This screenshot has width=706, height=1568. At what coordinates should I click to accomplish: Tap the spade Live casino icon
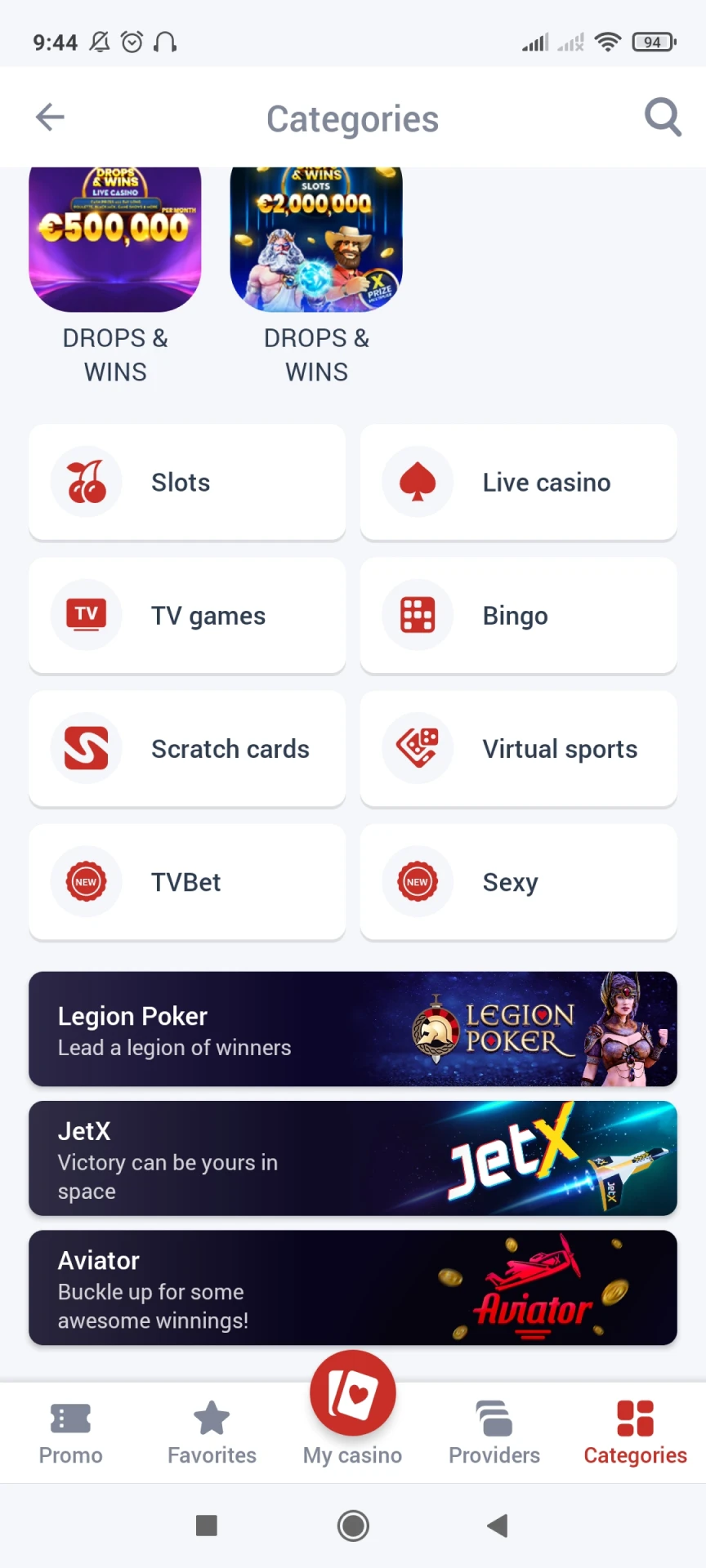[x=418, y=482]
